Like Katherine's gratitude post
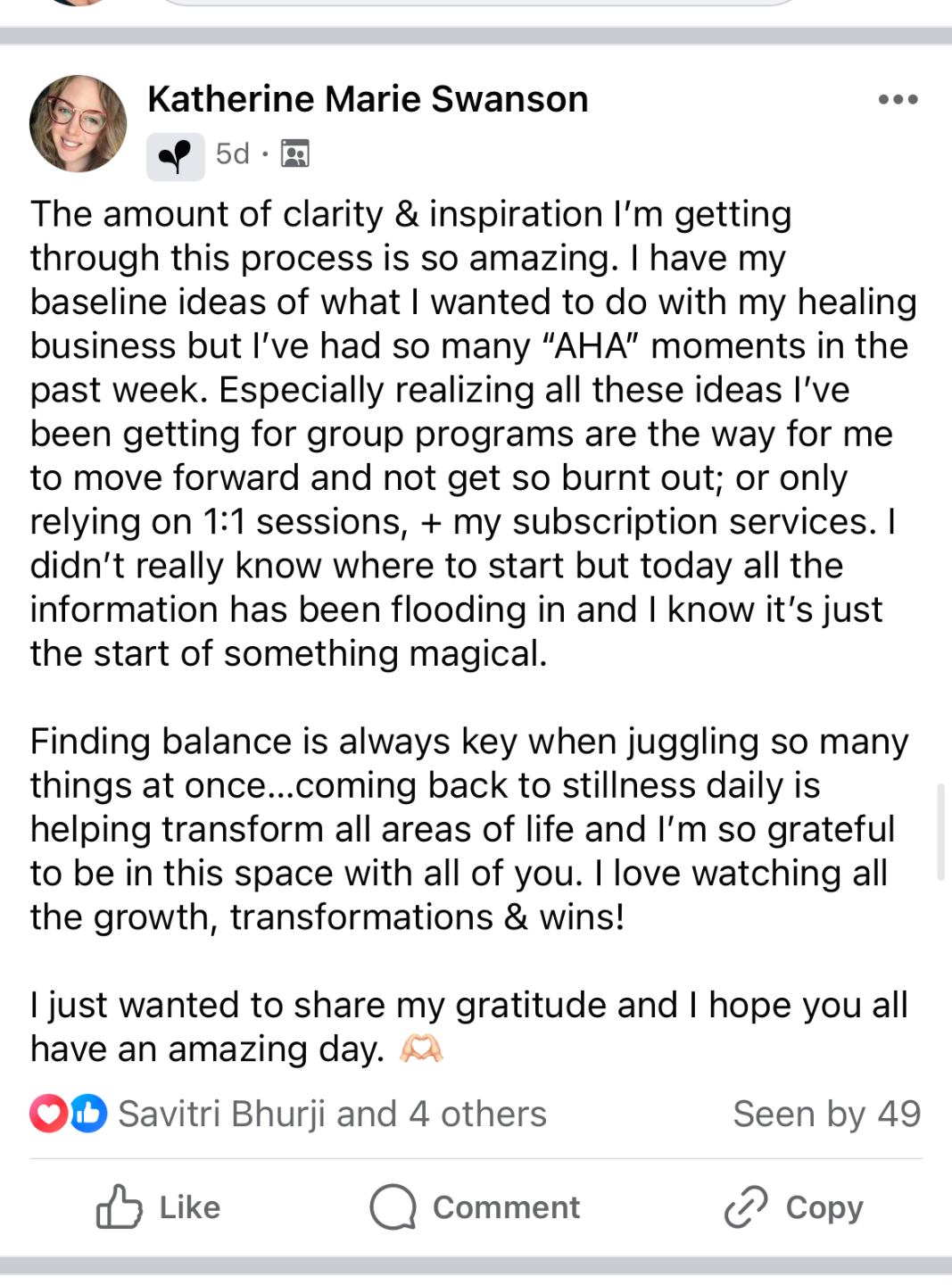 coord(159,1207)
